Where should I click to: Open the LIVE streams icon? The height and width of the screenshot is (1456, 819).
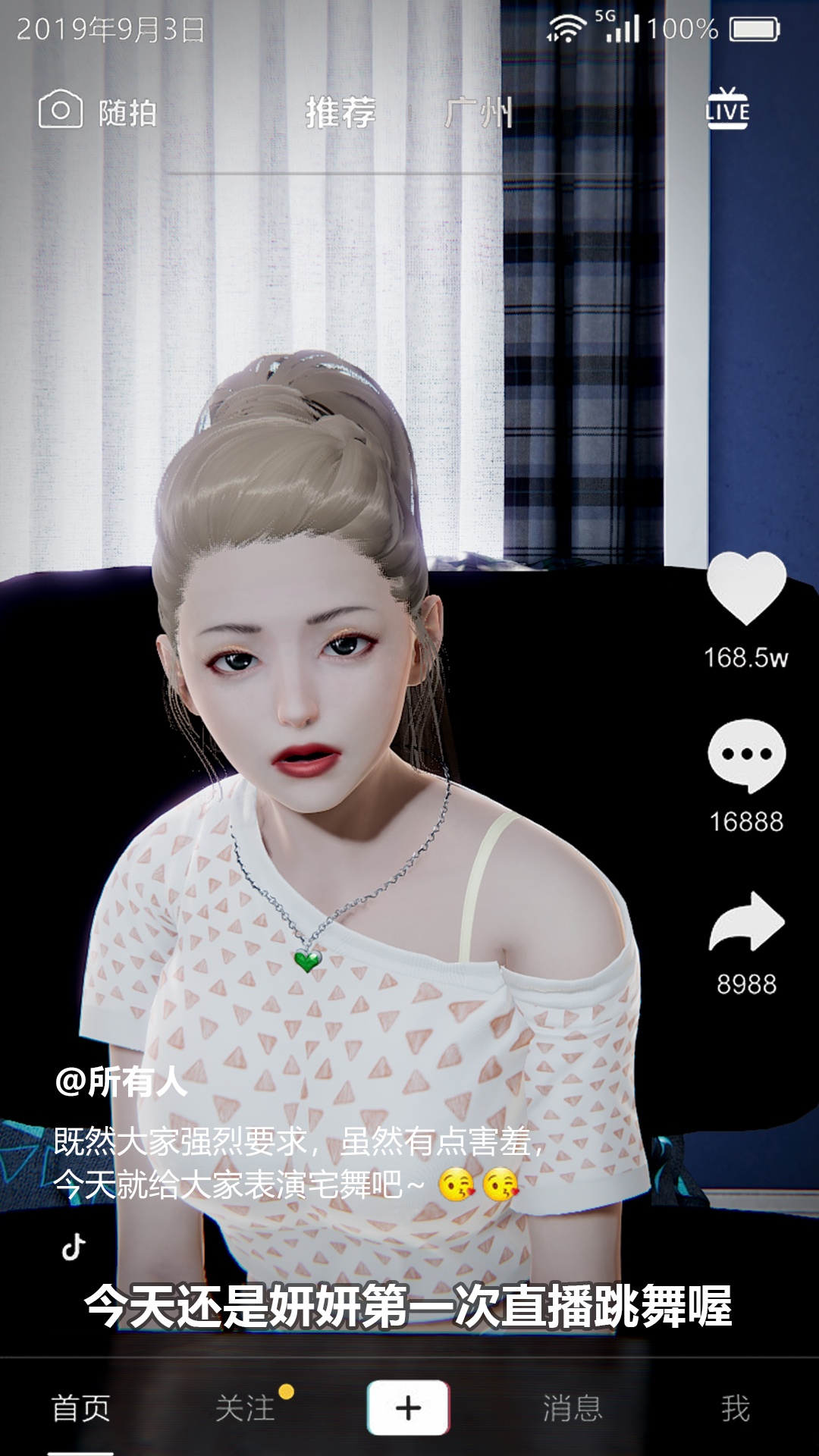pos(727,109)
